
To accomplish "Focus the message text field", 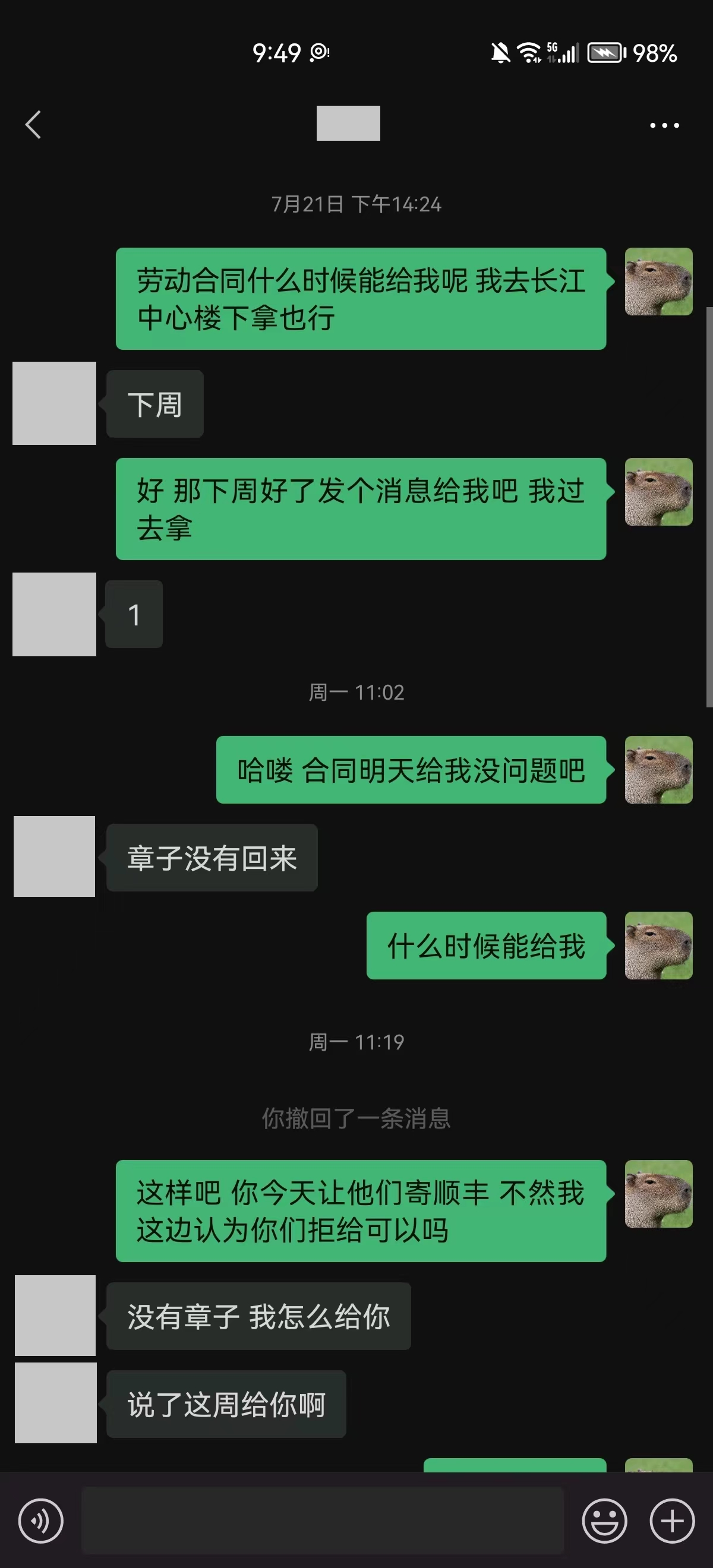I will point(323,1520).
